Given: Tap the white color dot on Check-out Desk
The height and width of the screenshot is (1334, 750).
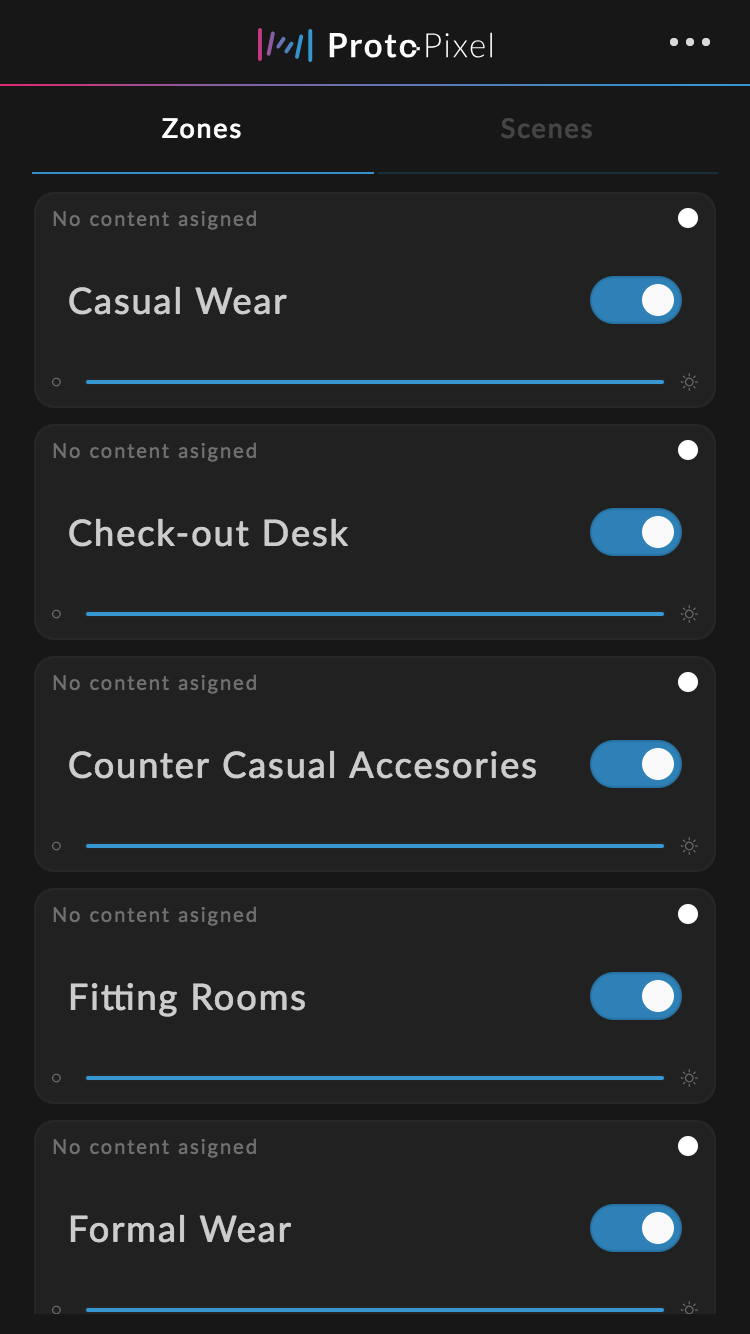Looking at the screenshot, I should click(x=688, y=450).
